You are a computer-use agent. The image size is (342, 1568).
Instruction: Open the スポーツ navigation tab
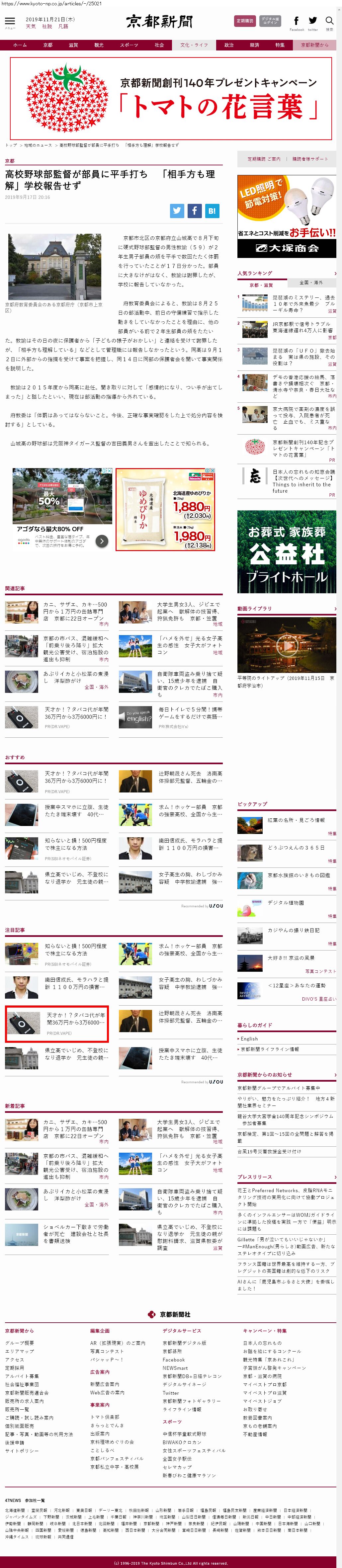coord(128,45)
